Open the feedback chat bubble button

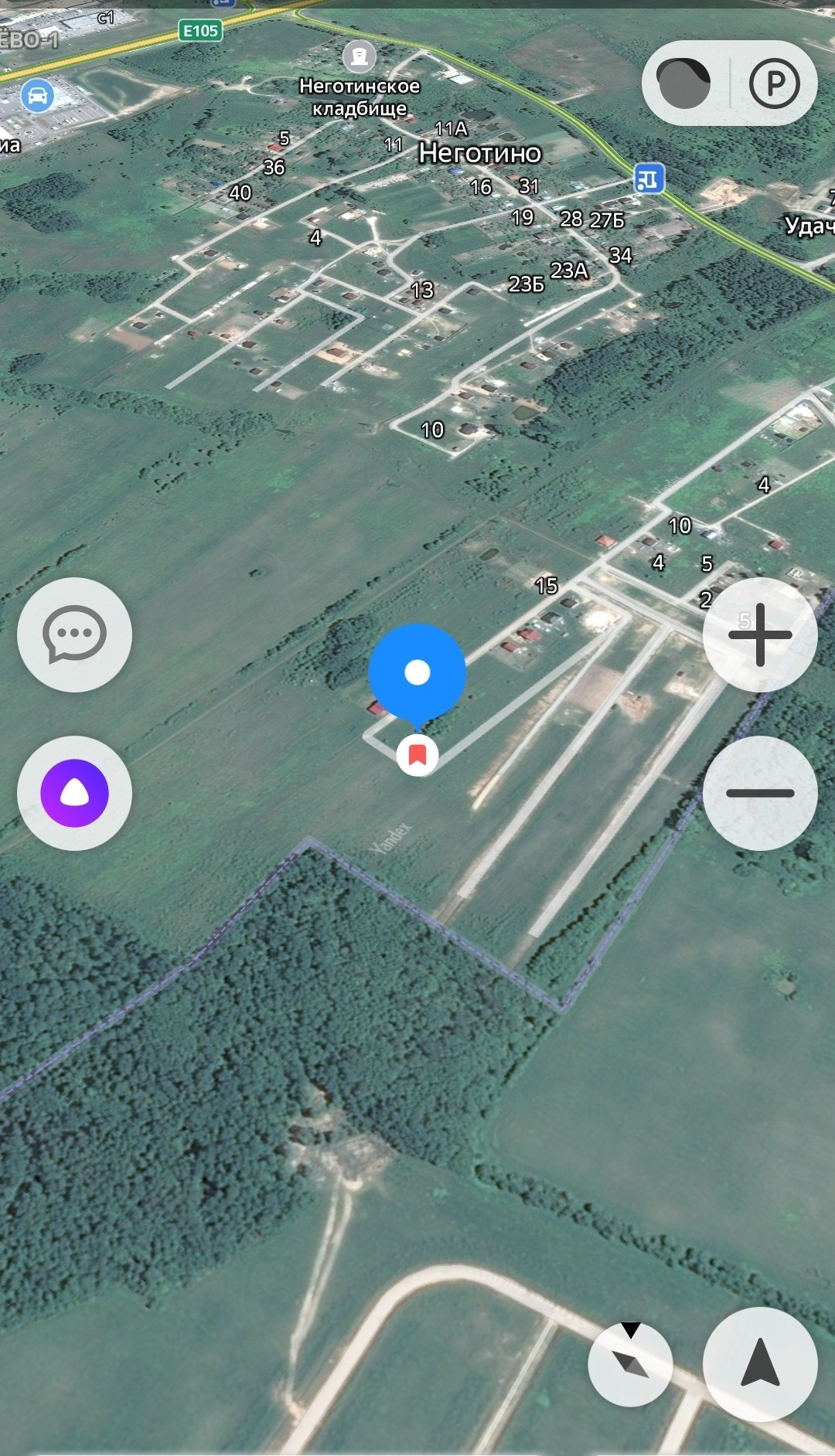[x=74, y=634]
